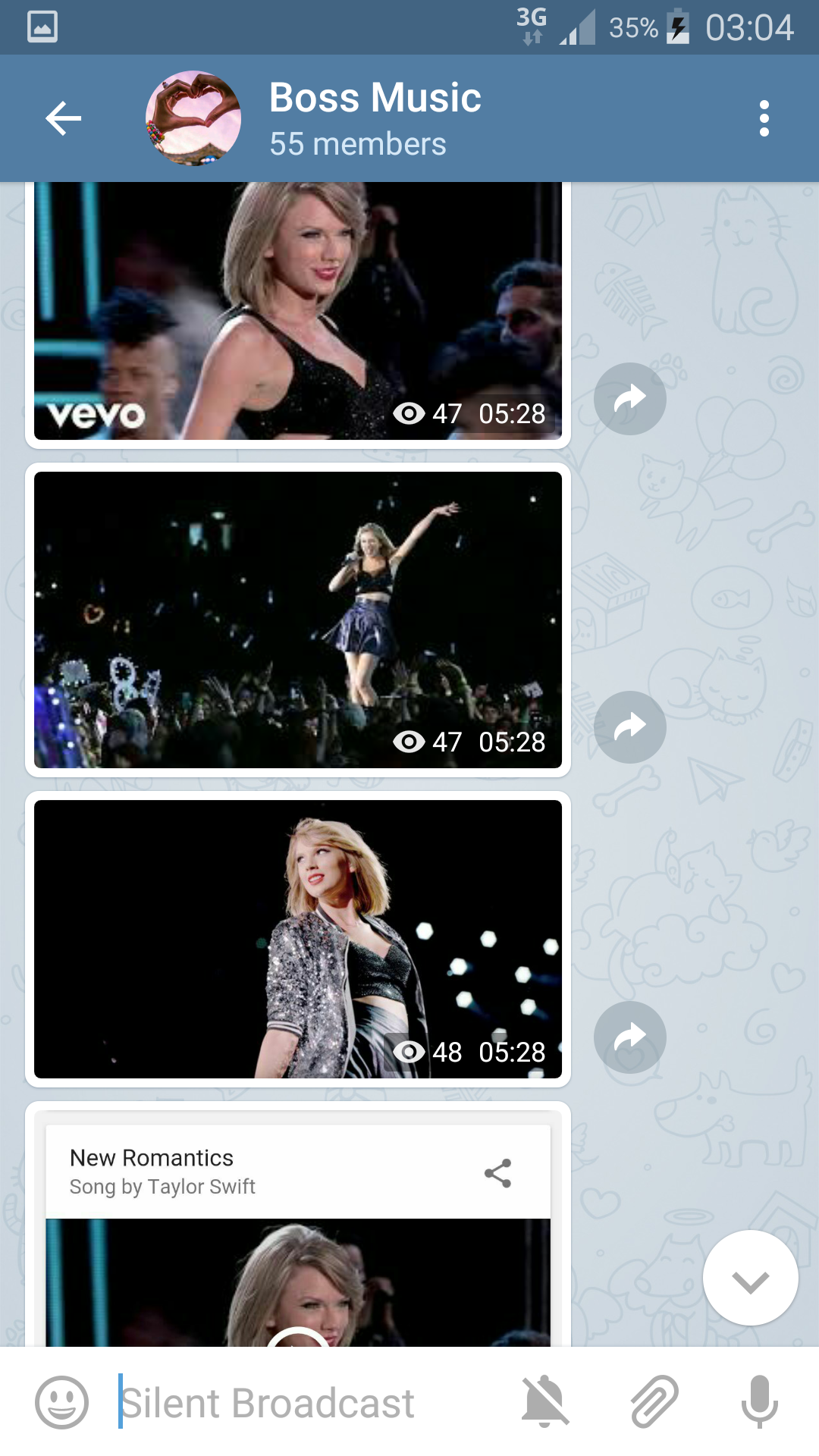Open the vevo Taylor Swift video
This screenshot has height=1456, width=819.
pyautogui.click(x=298, y=311)
